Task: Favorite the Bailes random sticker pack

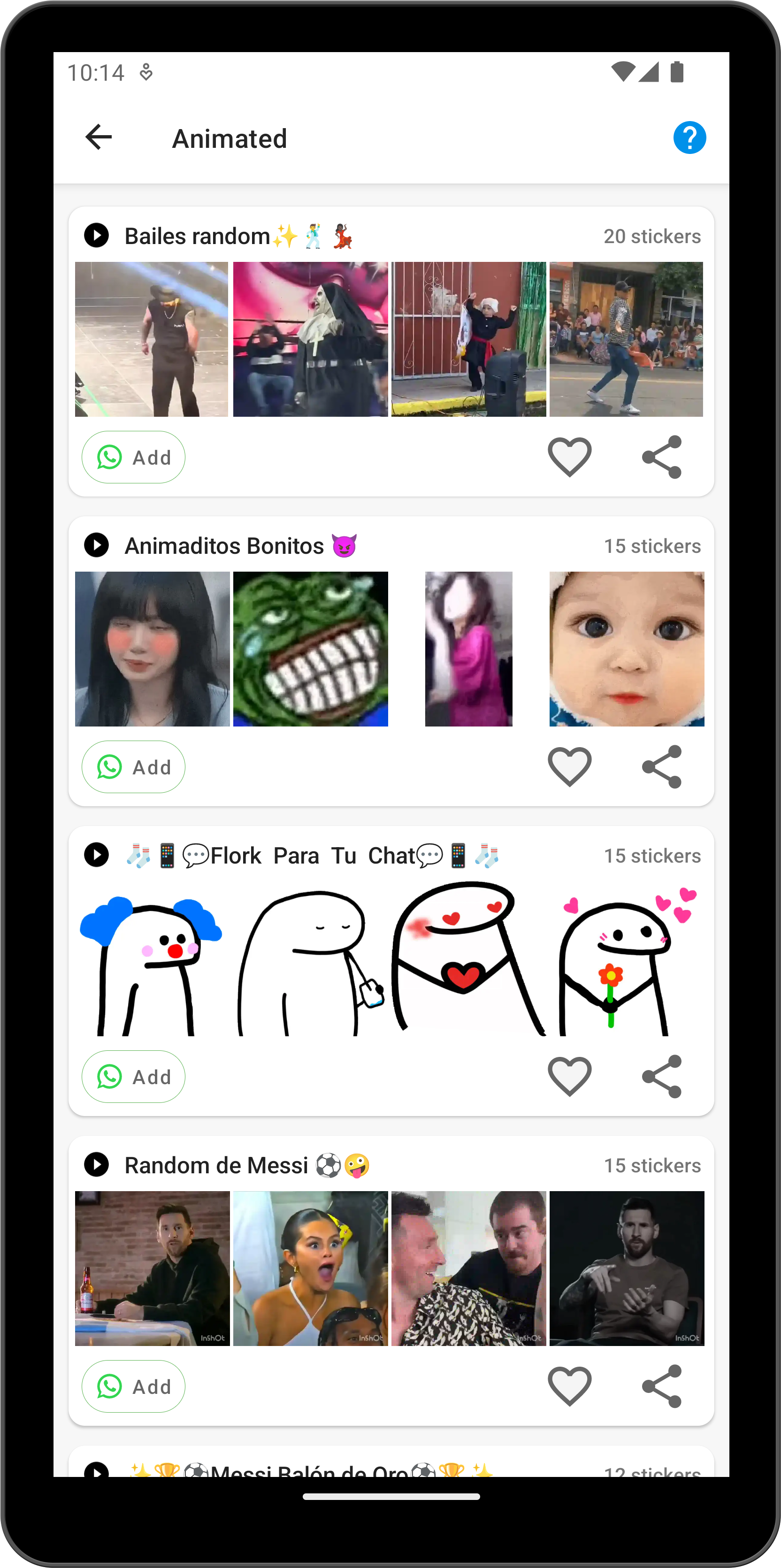Action: coord(569,457)
